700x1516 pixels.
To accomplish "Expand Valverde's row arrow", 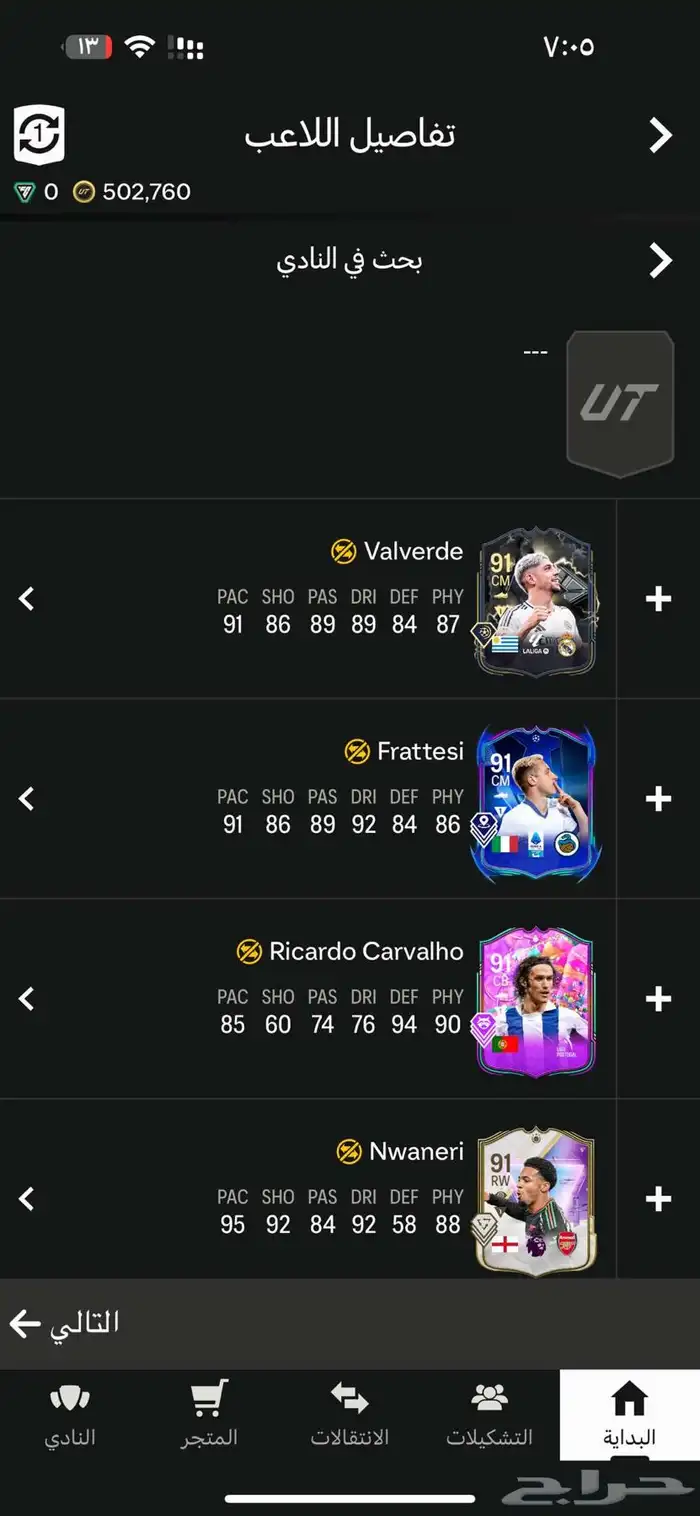I will tap(27, 599).
